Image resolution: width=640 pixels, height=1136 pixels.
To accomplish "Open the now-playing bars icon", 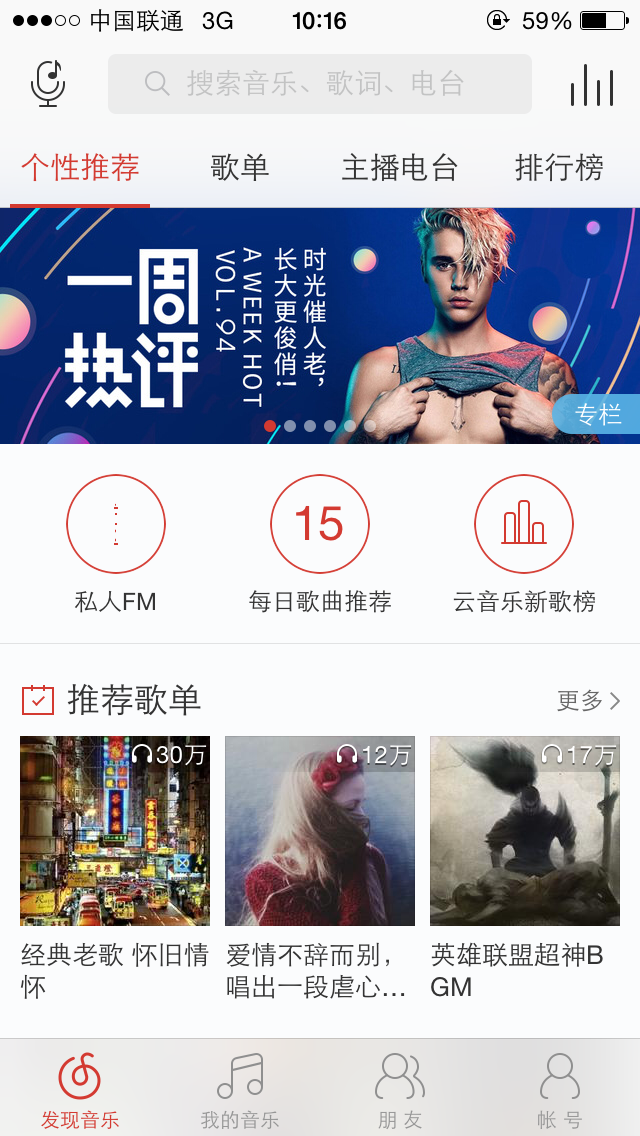I will pos(591,85).
